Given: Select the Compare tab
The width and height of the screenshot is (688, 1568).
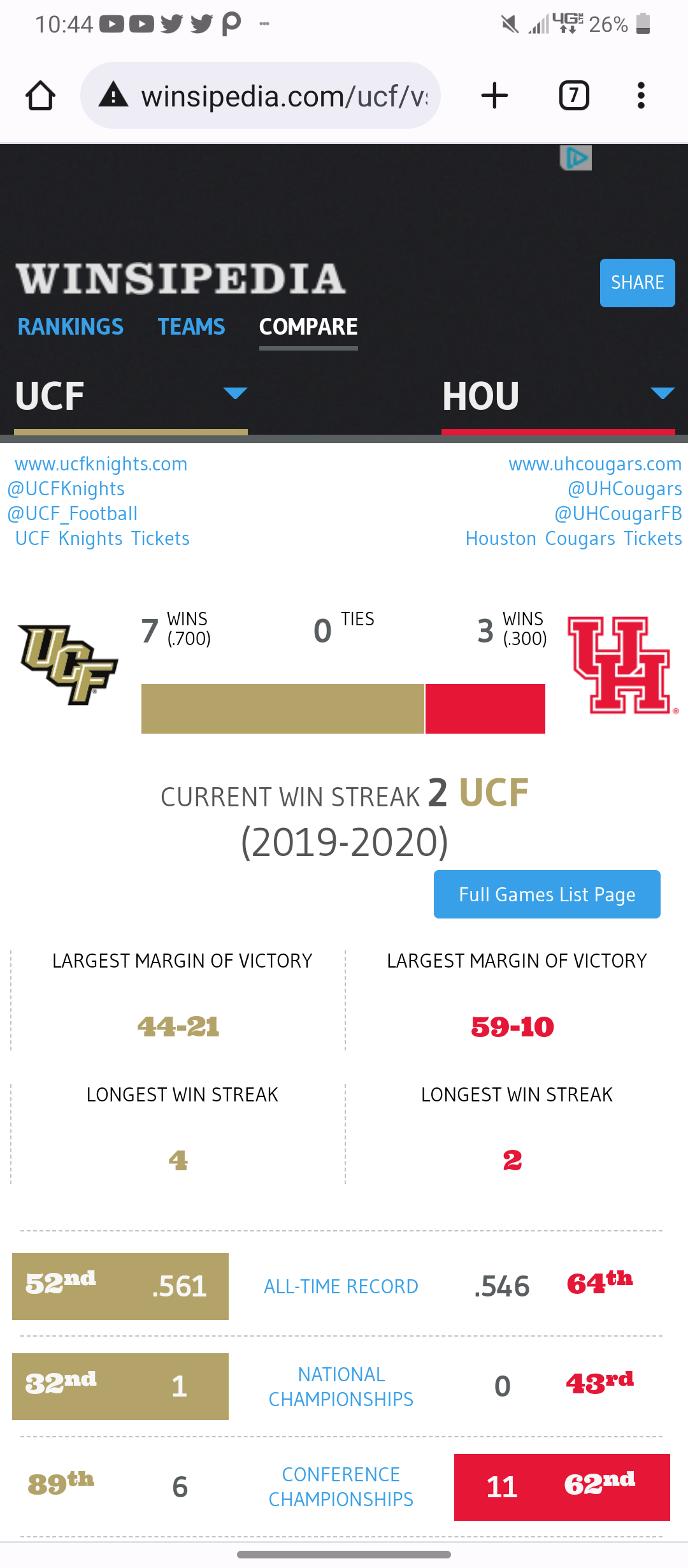Looking at the screenshot, I should click(308, 326).
